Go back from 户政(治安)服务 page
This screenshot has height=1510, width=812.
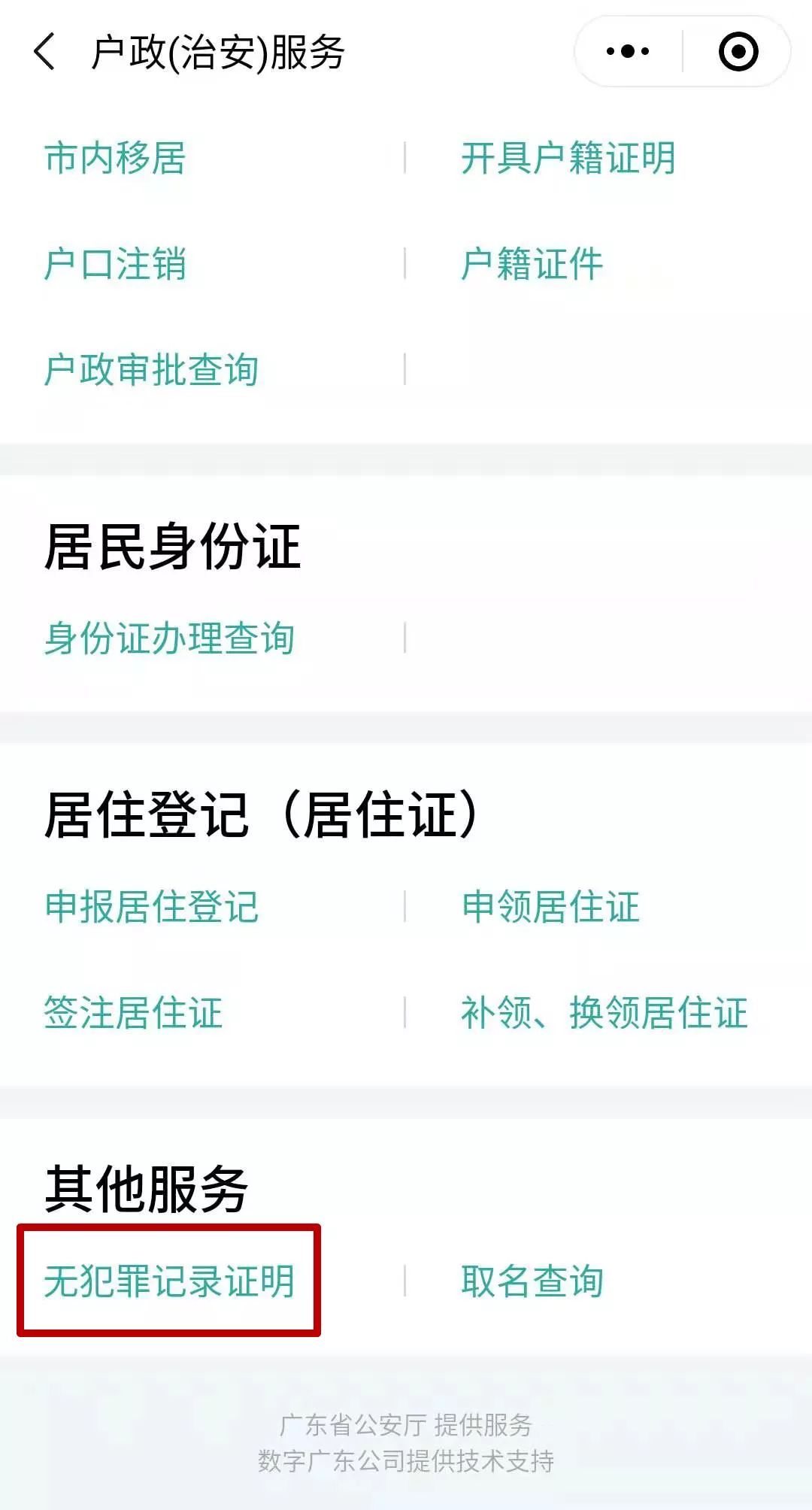pos(45,52)
